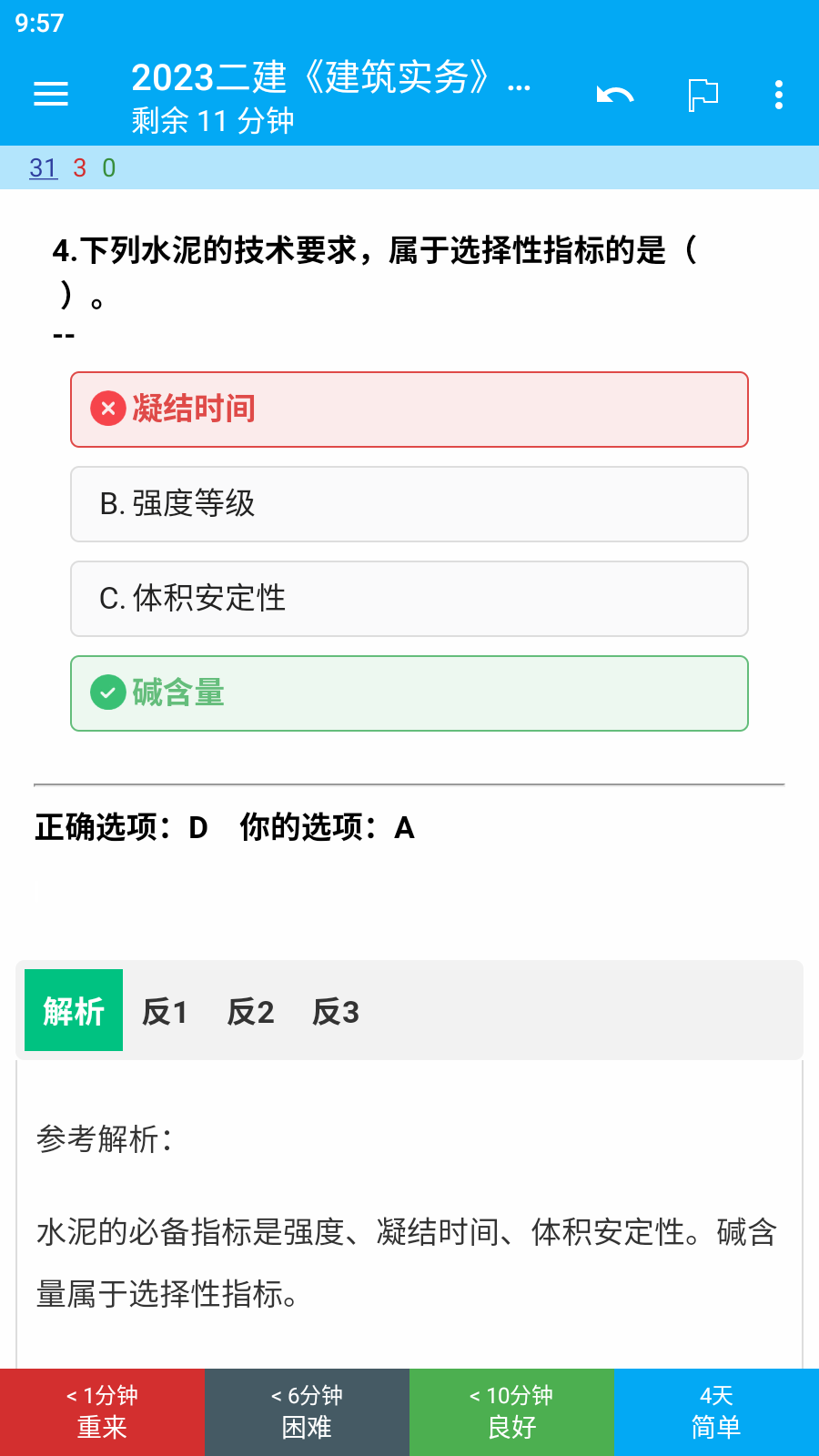Choose answer C. 体积安定性
This screenshot has width=819, height=1456.
tap(409, 599)
